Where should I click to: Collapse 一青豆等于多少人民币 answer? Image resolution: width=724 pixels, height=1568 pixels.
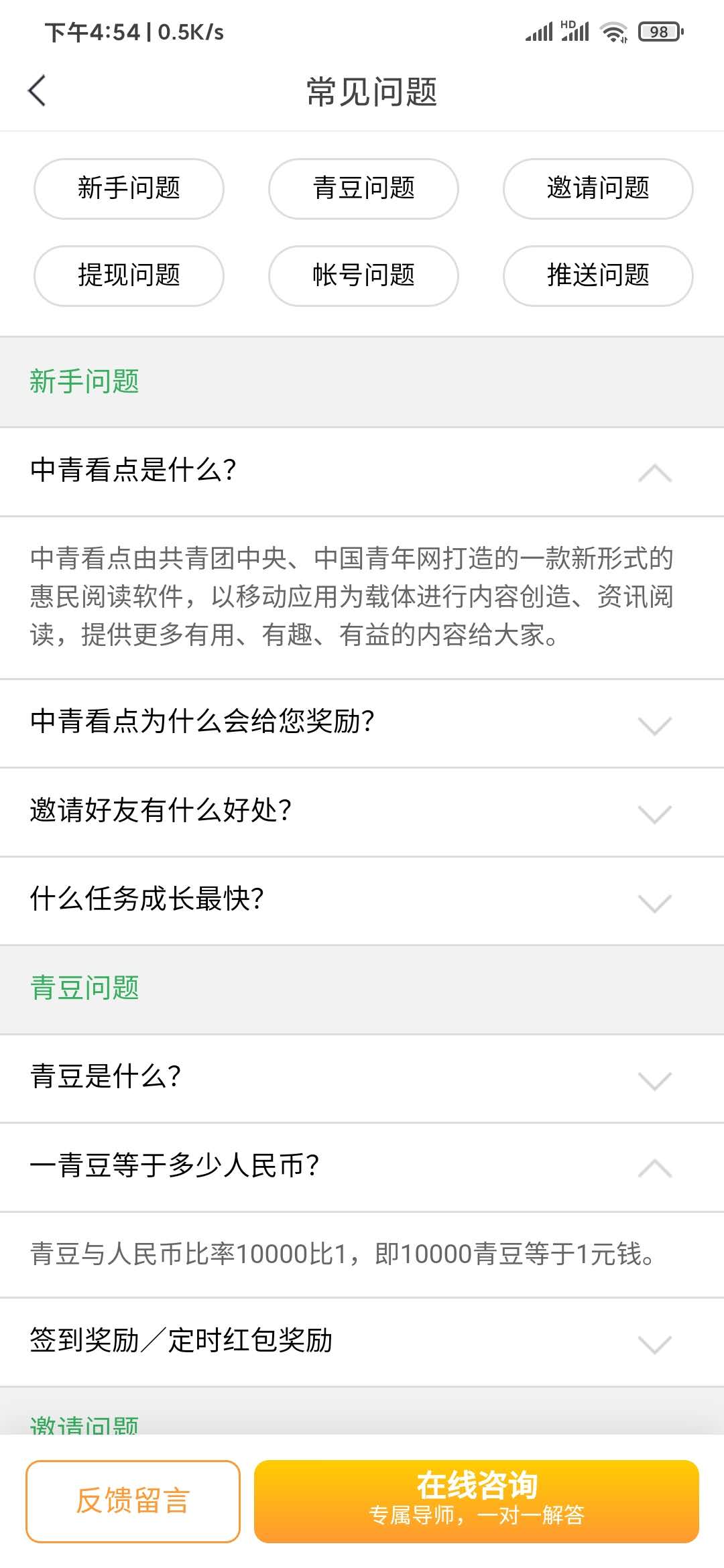(x=362, y=1167)
